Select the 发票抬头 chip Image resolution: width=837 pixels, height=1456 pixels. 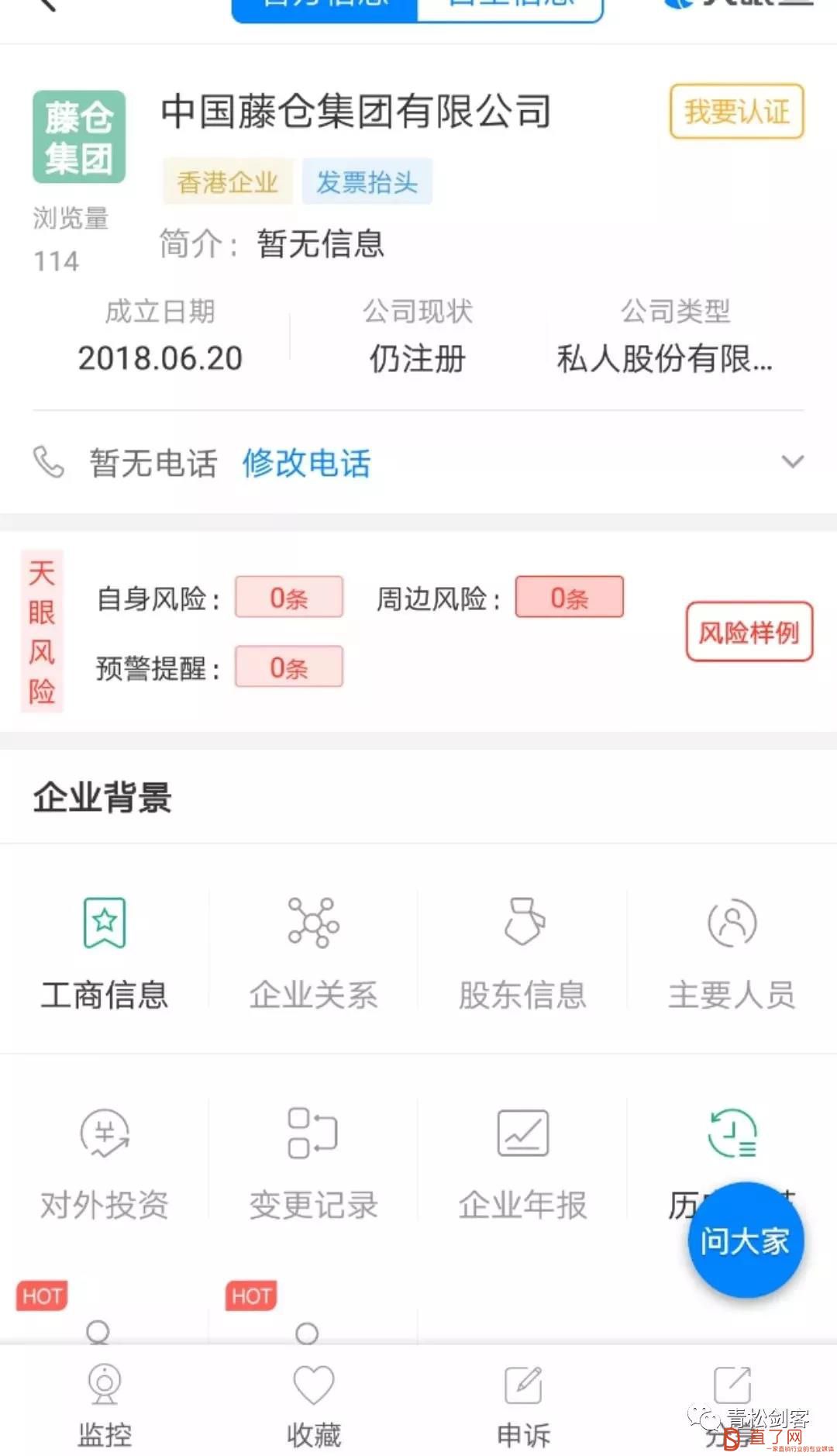tap(367, 182)
